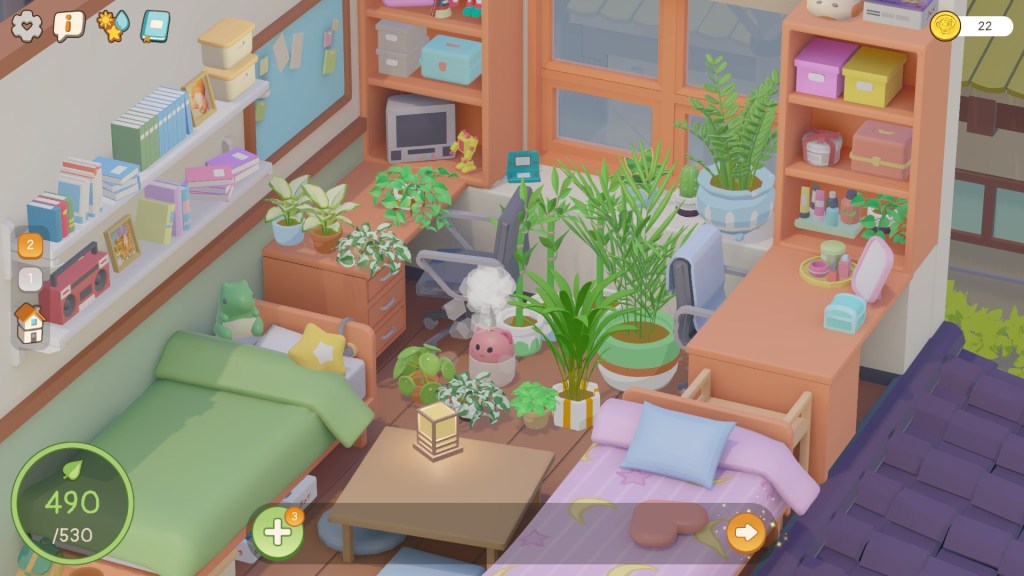This screenshot has height=576, width=1024.
Task: Open the info speech bubble
Action: tap(68, 25)
